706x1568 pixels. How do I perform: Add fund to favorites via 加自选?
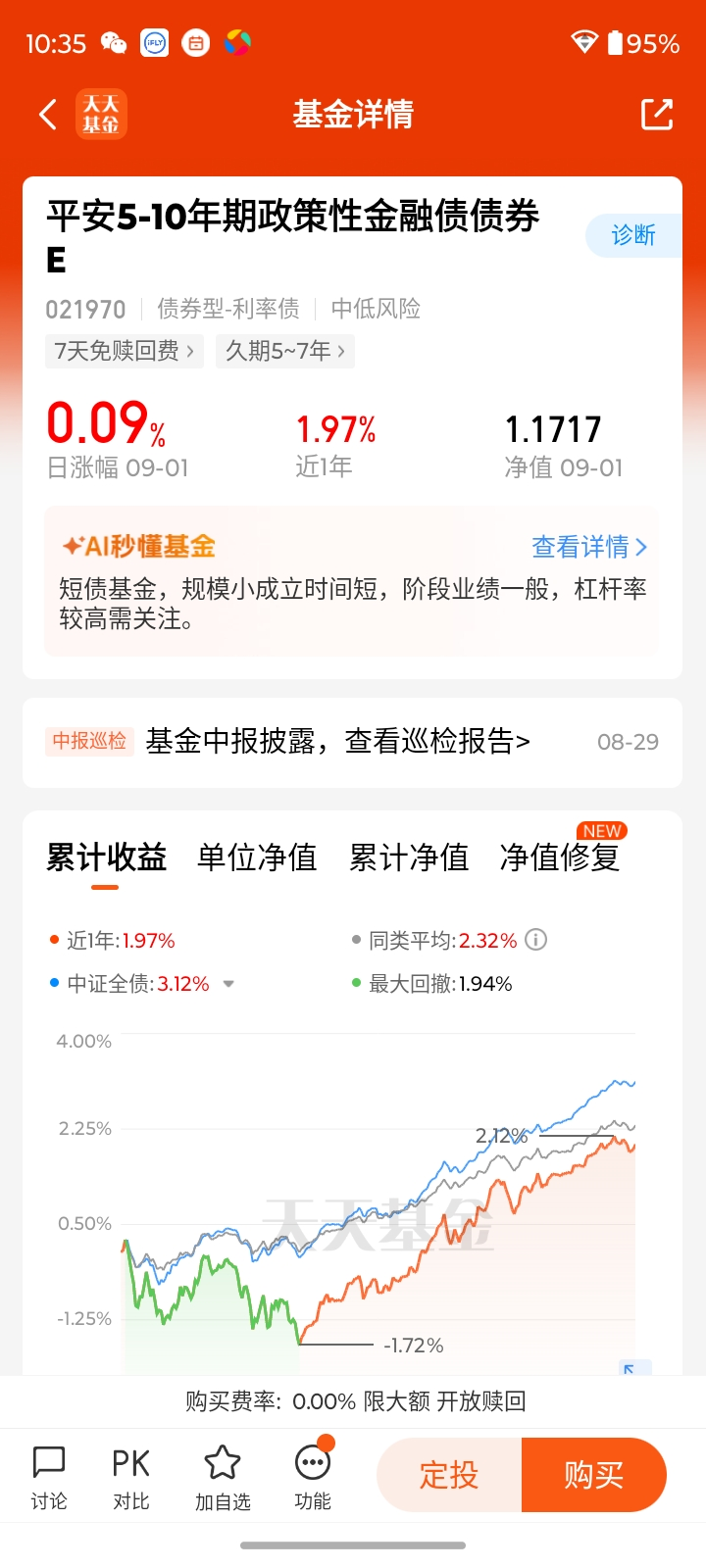[x=223, y=1477]
